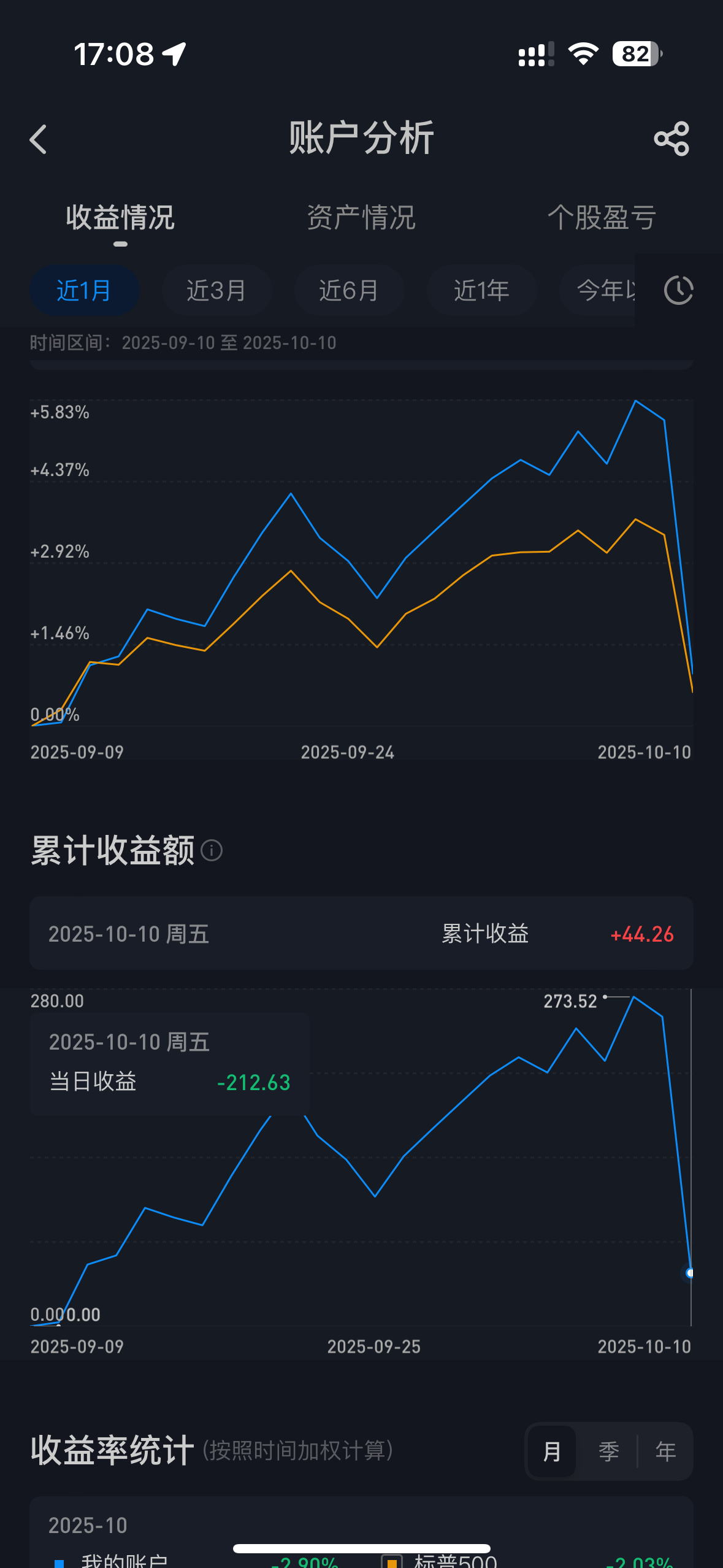Share the account analysis page
The height and width of the screenshot is (1568, 723).
click(671, 139)
